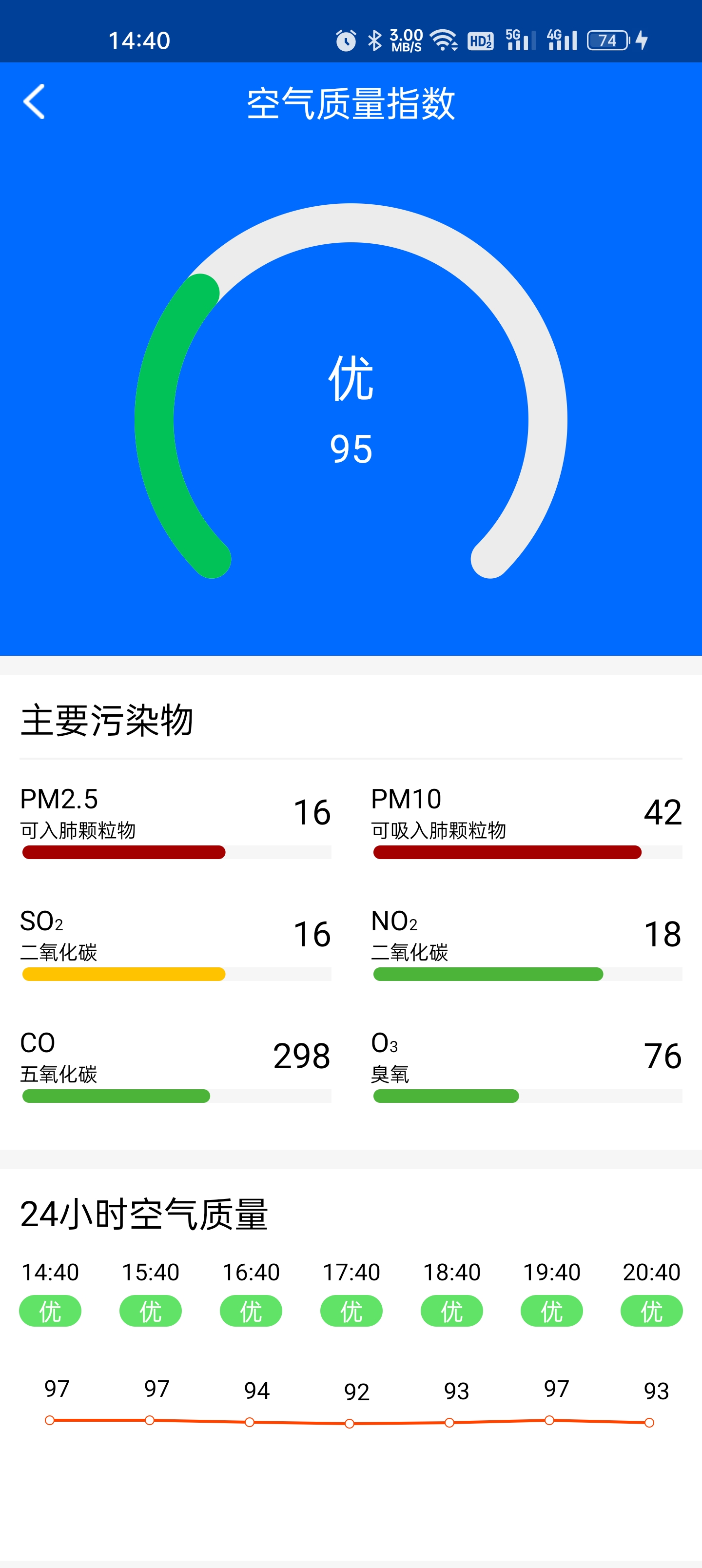Toggle the 优 badge under 20:40

[651, 1312]
